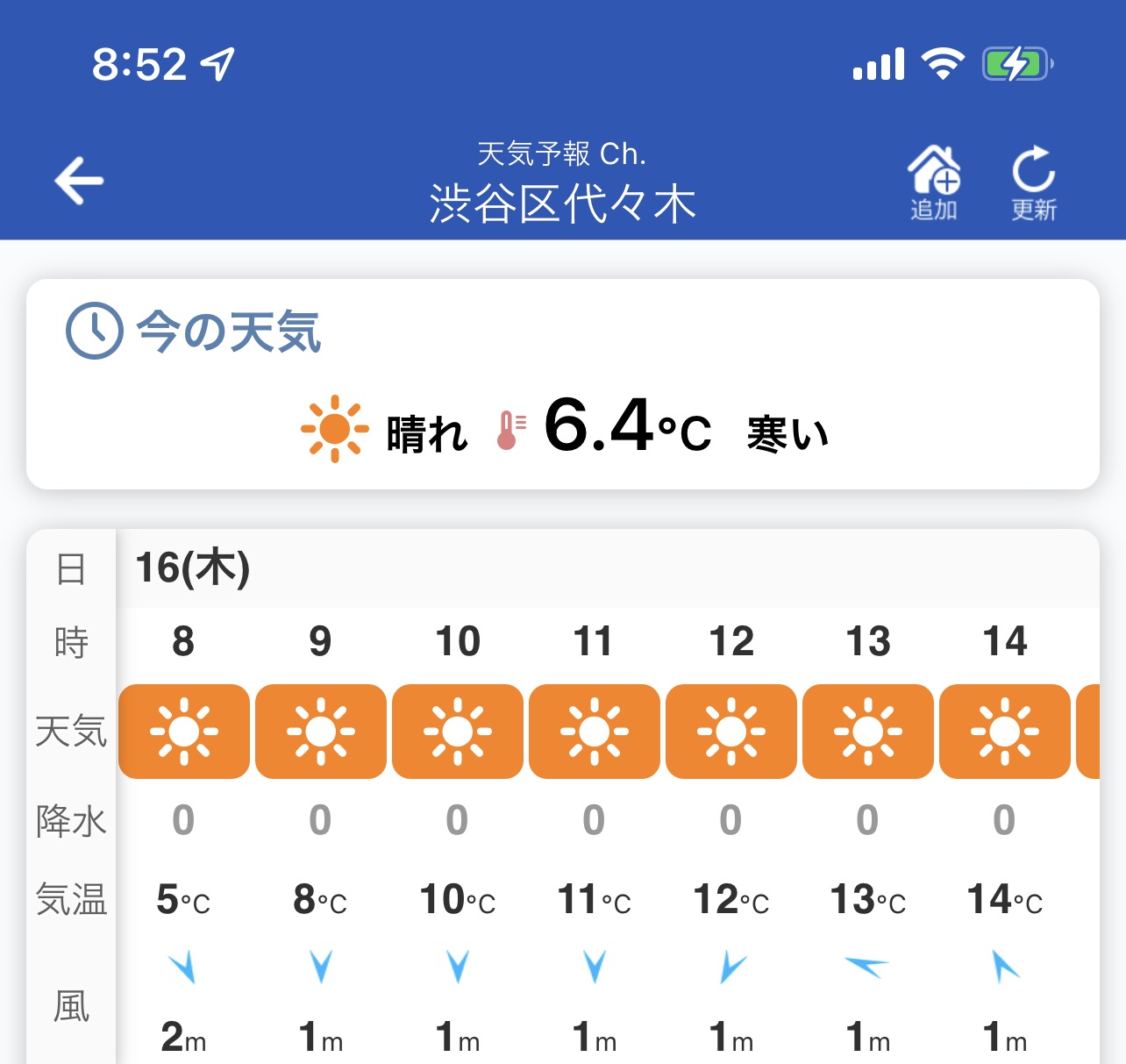This screenshot has height=1064, width=1126.
Task: Refresh the forecast with 更新 button
Action: [x=1033, y=182]
